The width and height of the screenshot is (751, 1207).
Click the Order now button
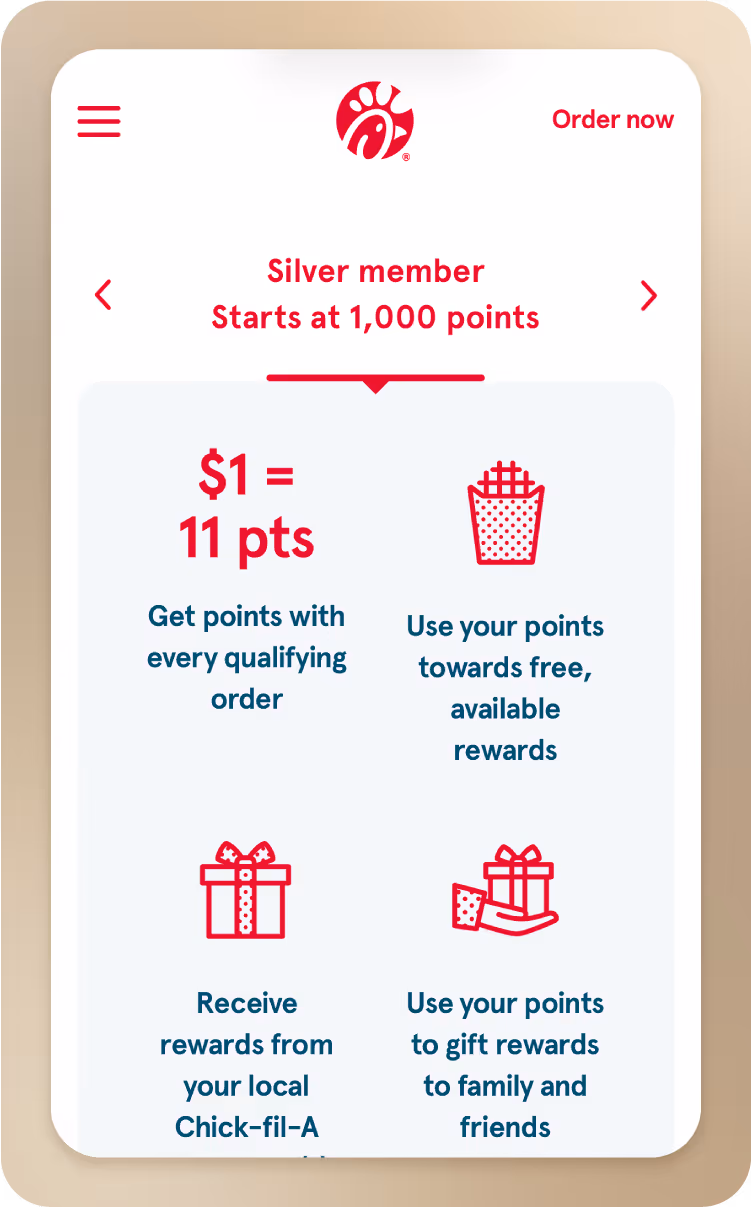coord(613,119)
